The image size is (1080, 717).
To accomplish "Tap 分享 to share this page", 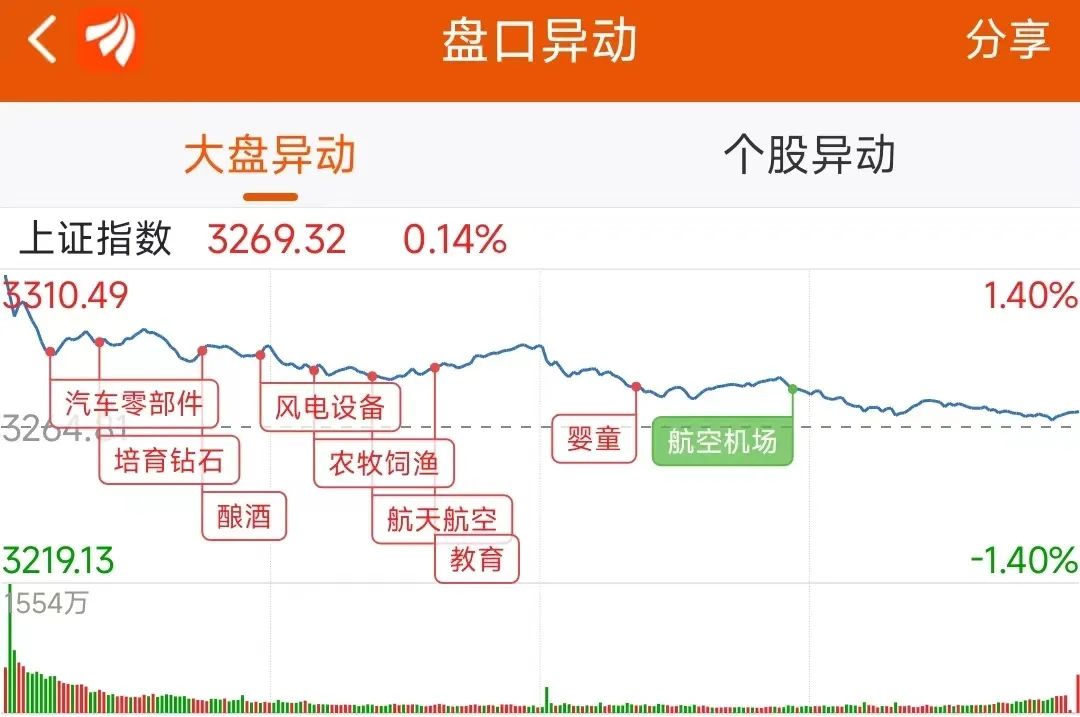I will pyautogui.click(x=1007, y=42).
